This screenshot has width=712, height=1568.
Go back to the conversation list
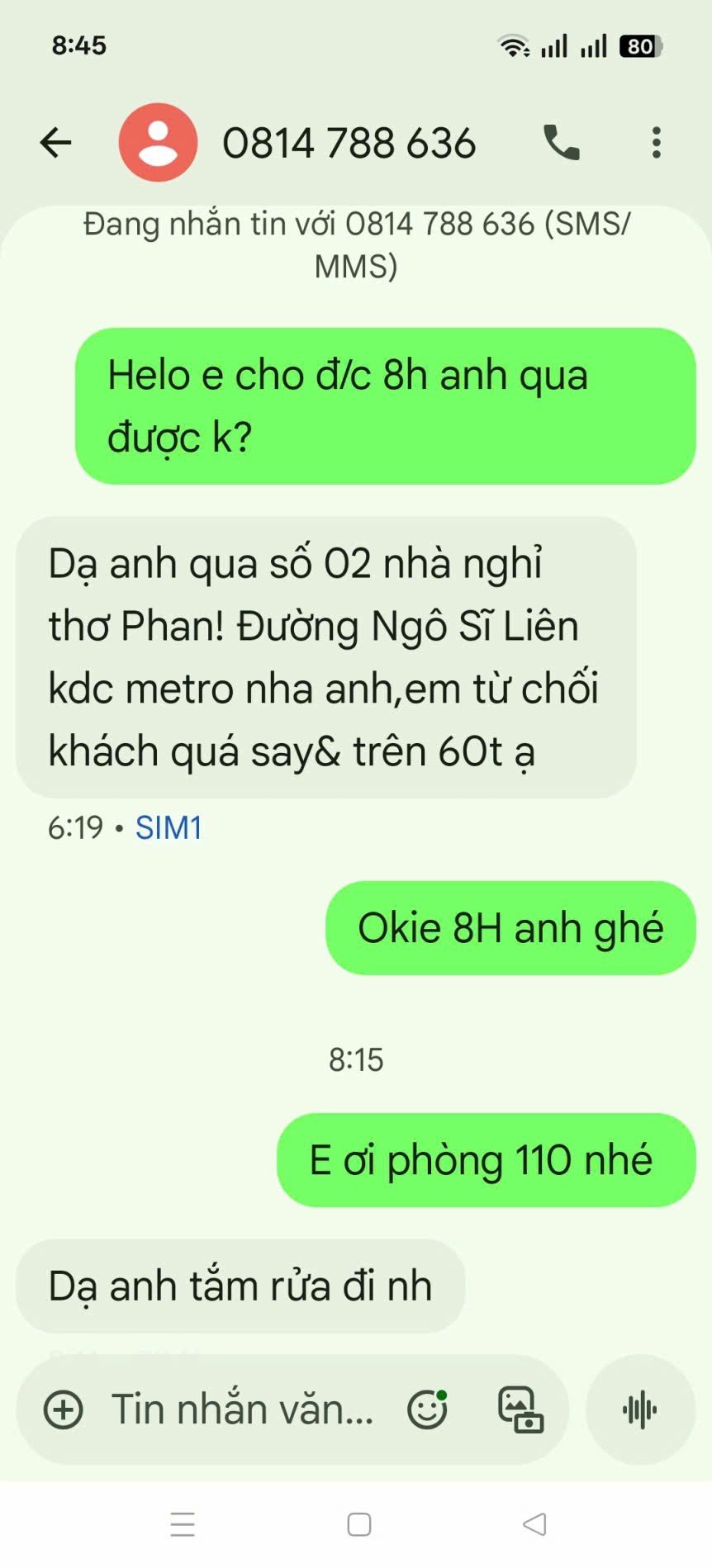click(55, 143)
